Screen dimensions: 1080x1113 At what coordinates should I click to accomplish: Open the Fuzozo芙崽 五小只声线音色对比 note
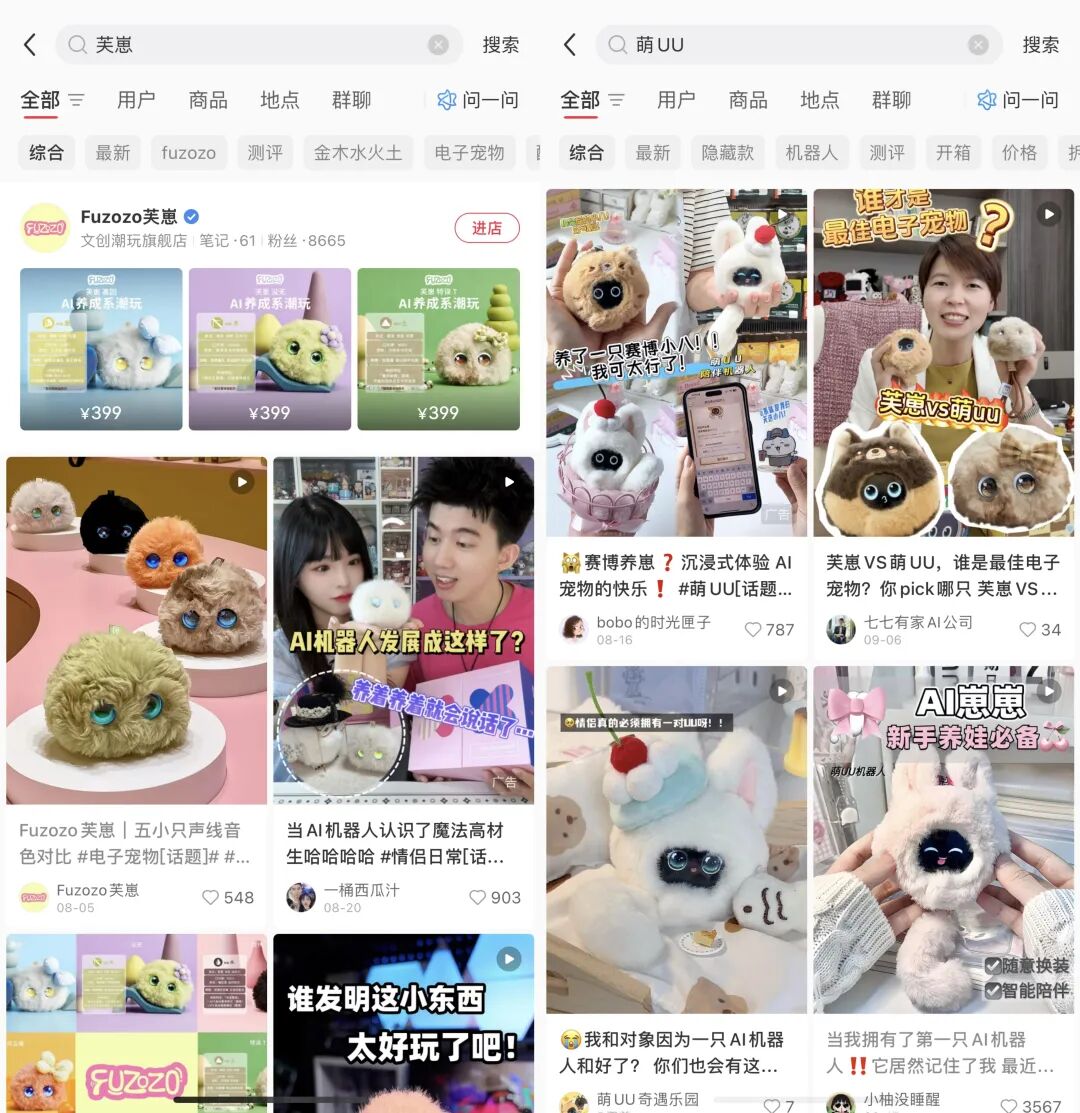[x=136, y=630]
